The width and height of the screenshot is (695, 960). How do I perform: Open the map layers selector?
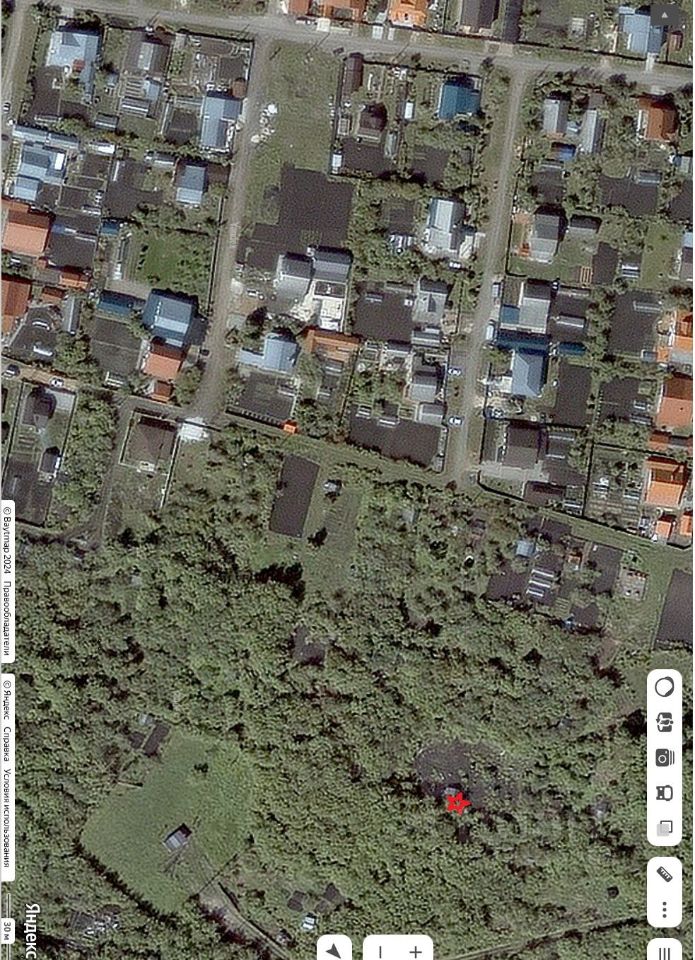(664, 828)
